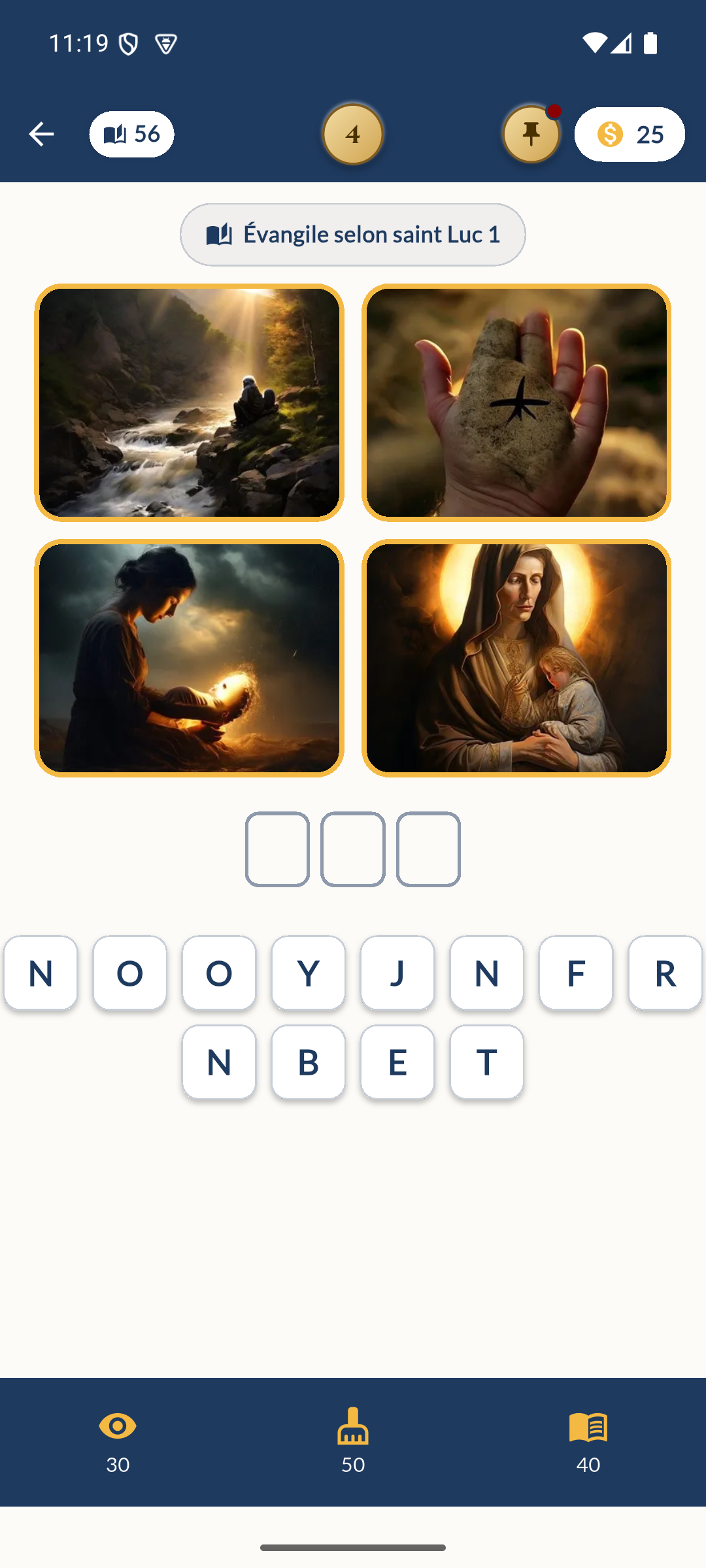Image resolution: width=706 pixels, height=1568 pixels.
Task: Use the broom hint costing 50
Action: tap(353, 1442)
